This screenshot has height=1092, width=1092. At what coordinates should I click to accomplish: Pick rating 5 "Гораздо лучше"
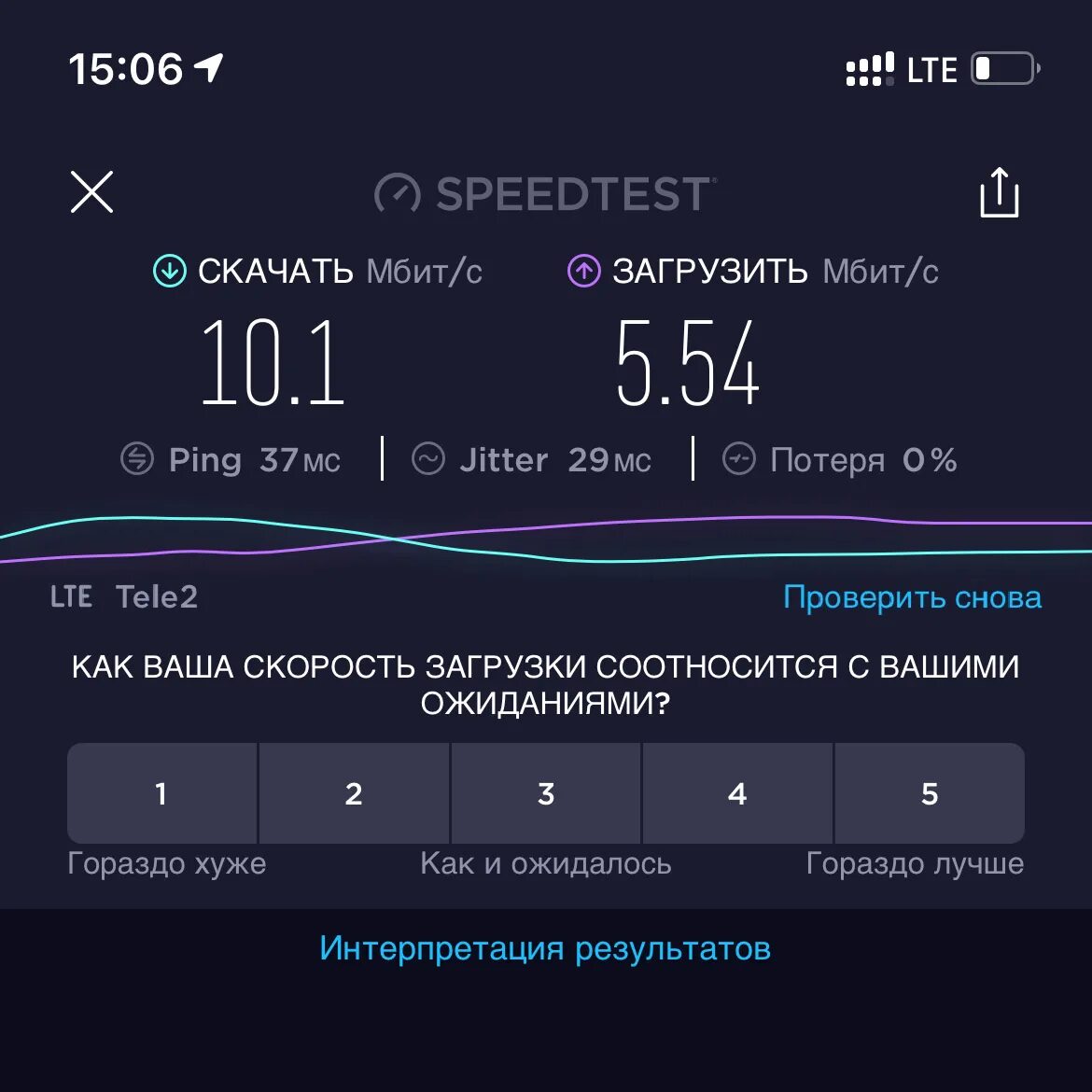pos(930,793)
